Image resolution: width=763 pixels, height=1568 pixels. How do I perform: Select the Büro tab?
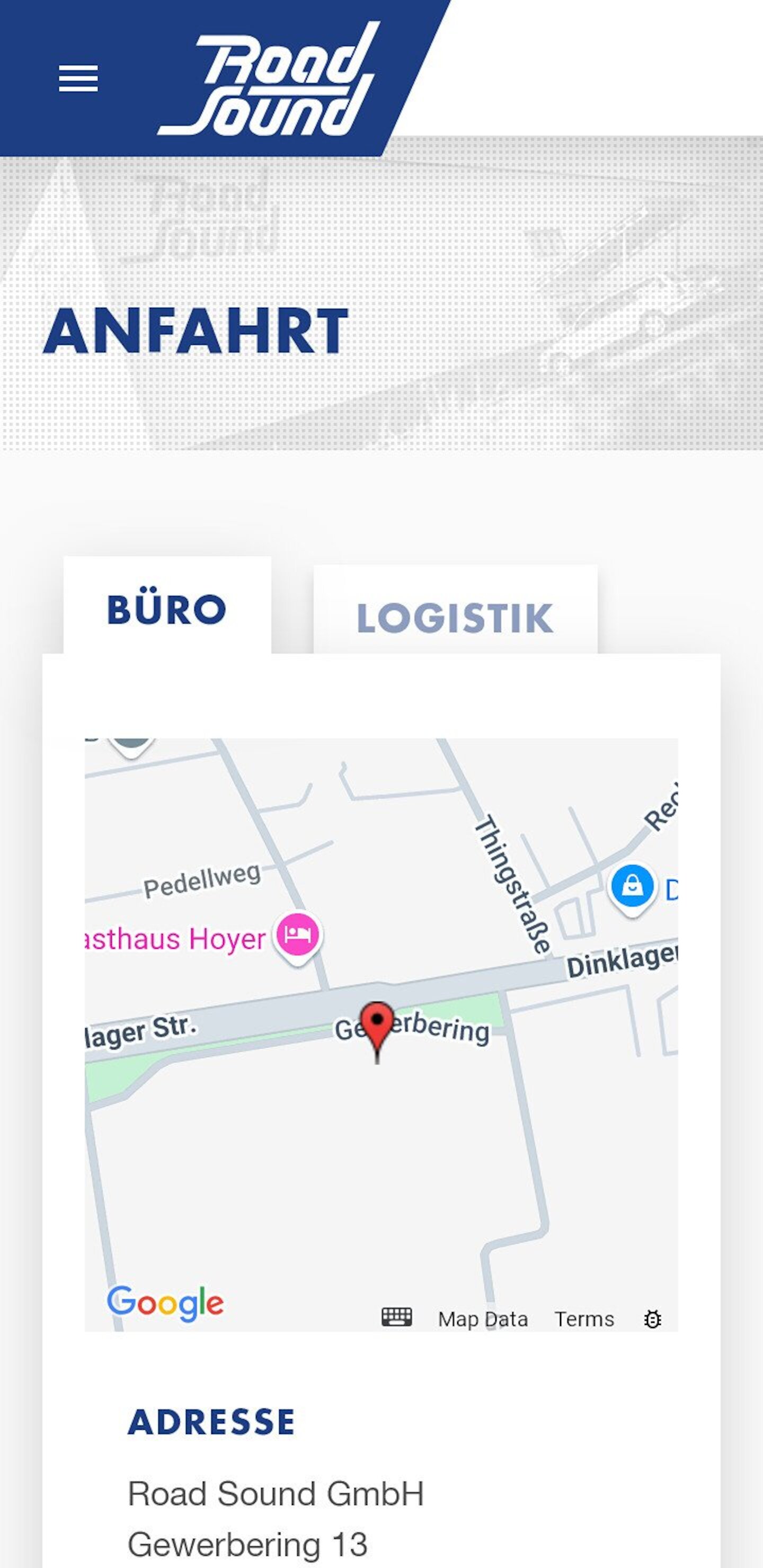pyautogui.click(x=167, y=609)
